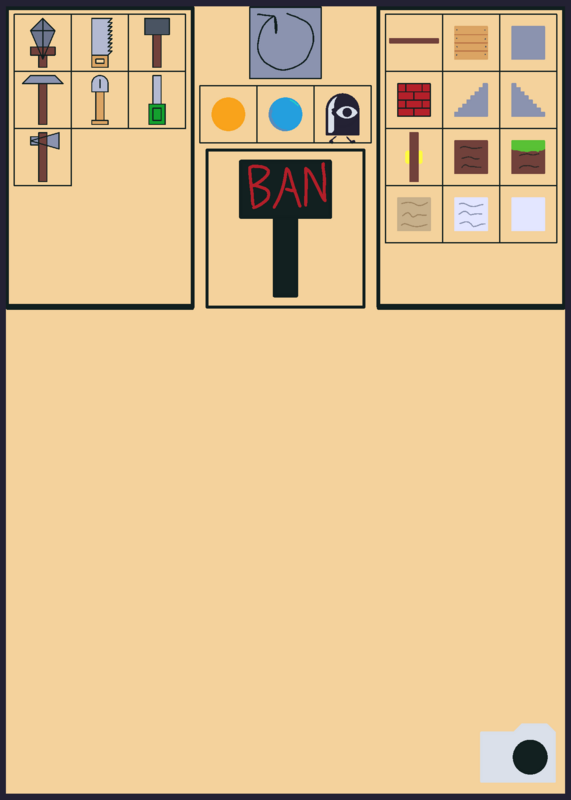Select the green-handled chisel tool
Image resolution: width=571 pixels, height=800 pixels.
coord(157,100)
